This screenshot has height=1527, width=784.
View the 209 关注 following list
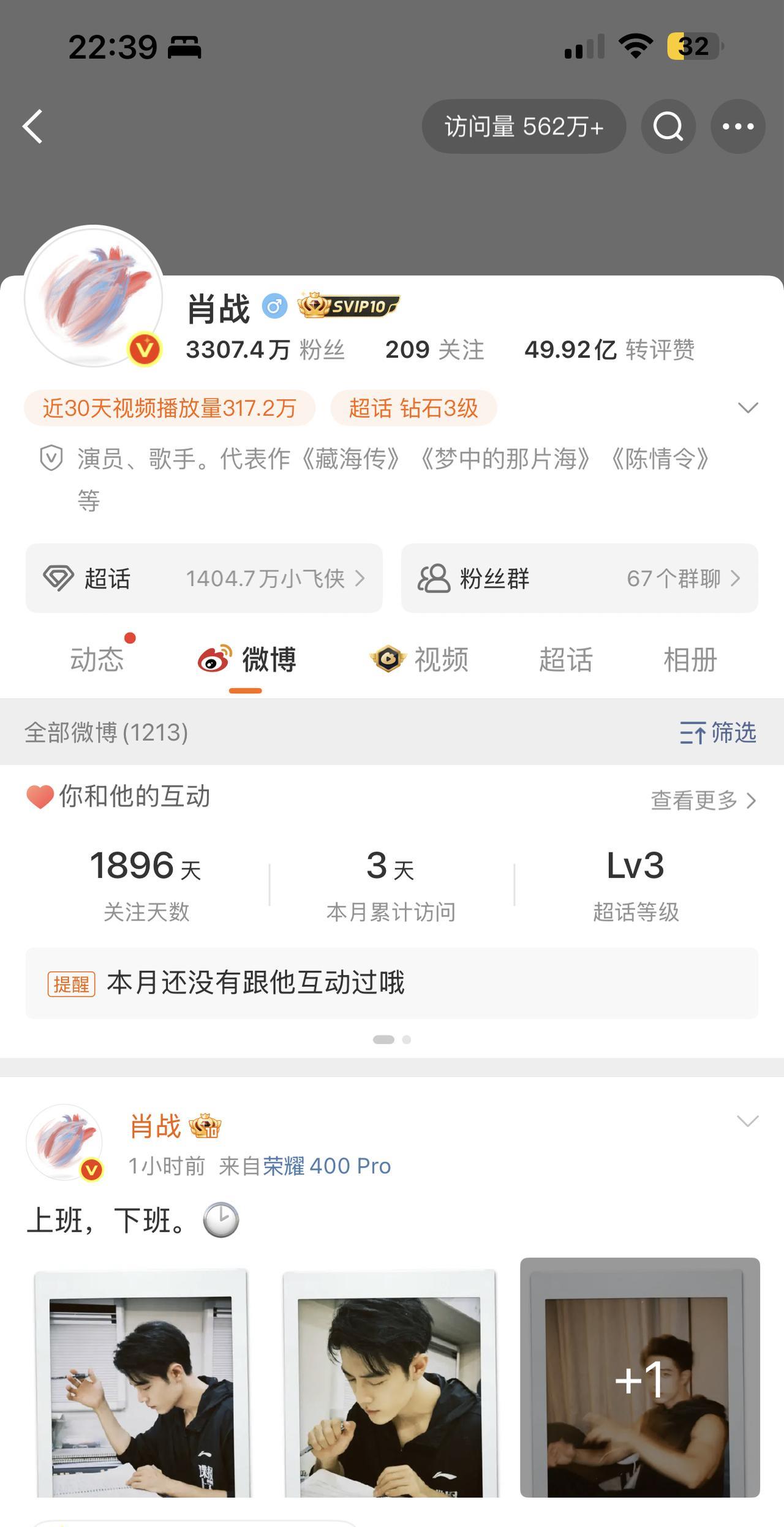click(434, 350)
